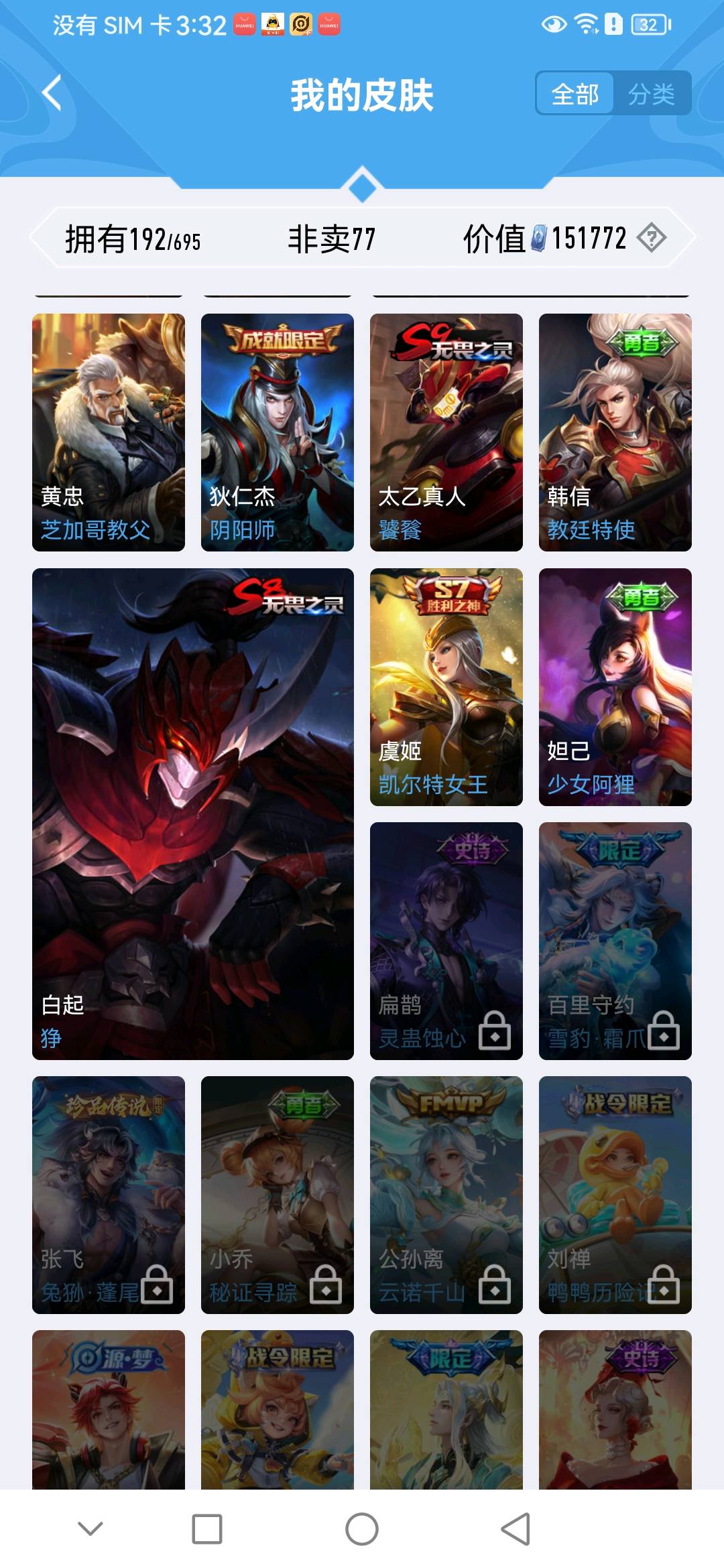Open the large 白起 狰 skin card

193,813
